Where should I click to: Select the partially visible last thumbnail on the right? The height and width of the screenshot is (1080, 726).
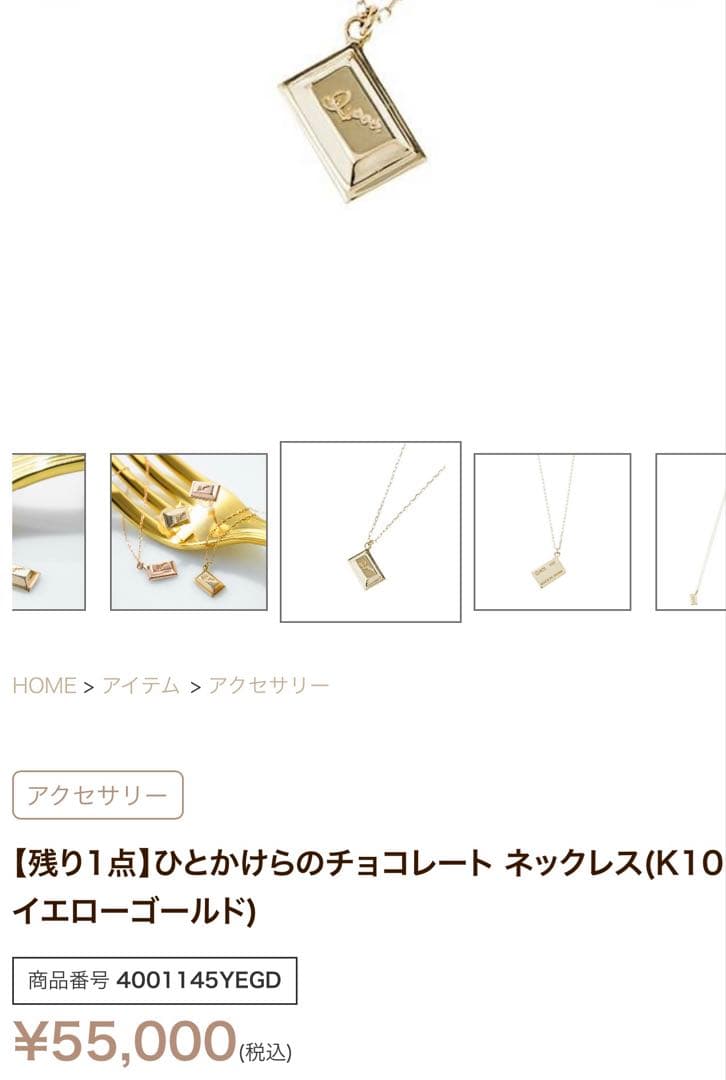tap(692, 532)
